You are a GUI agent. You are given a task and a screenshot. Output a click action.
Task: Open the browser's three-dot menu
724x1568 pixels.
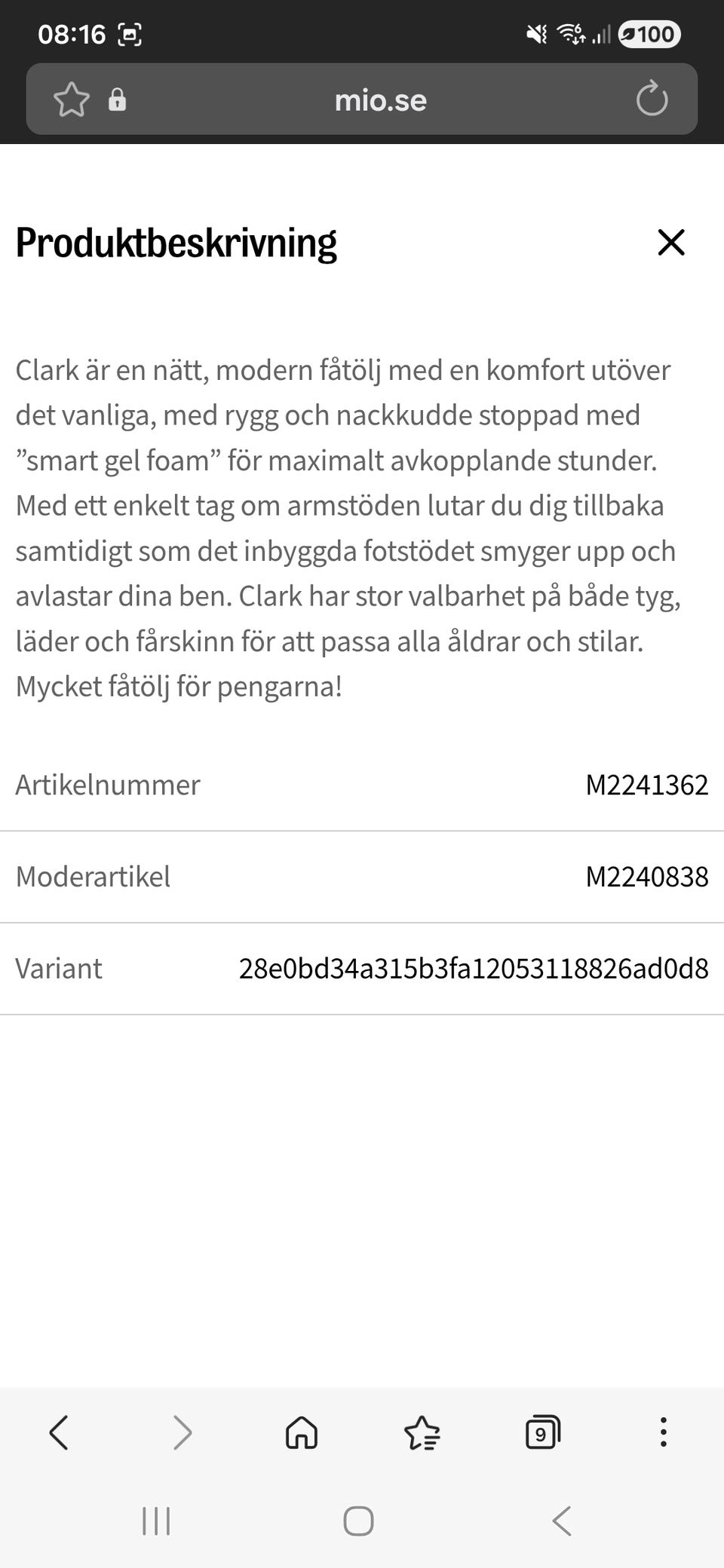tap(664, 1432)
